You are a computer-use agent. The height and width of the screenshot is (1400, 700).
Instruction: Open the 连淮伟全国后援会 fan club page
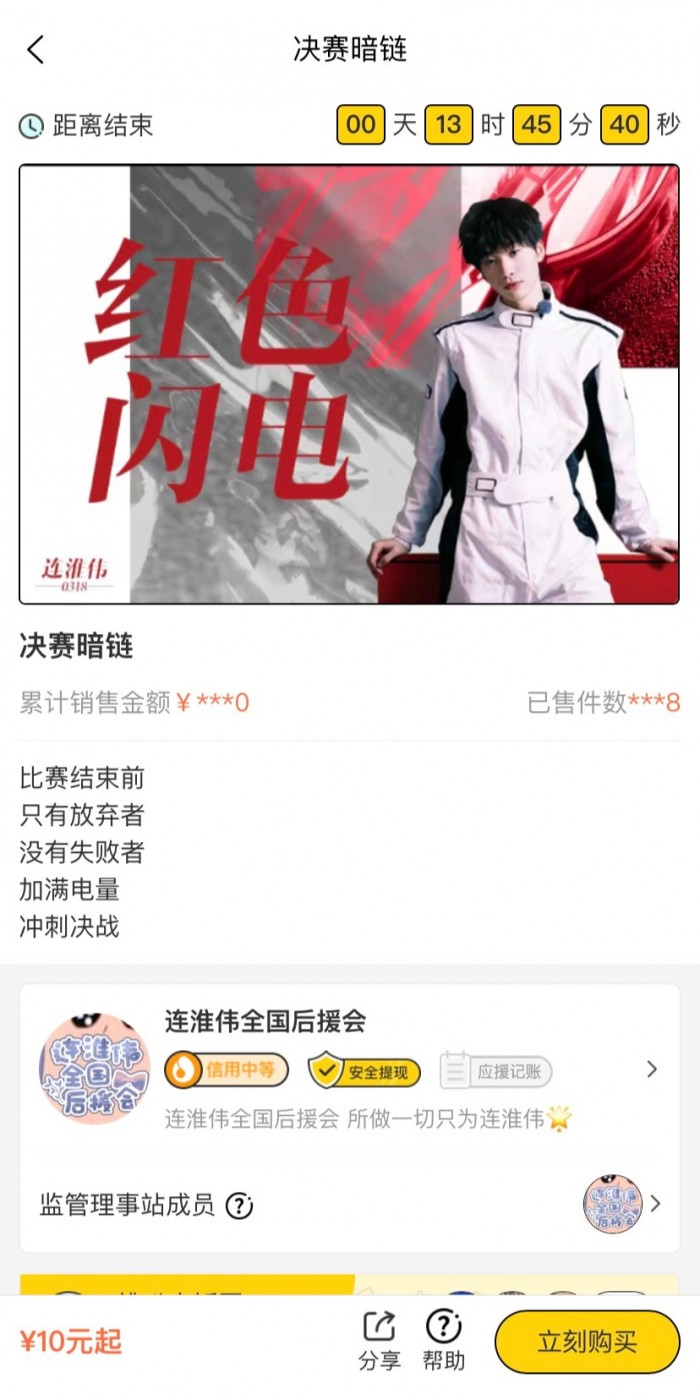(349, 1069)
